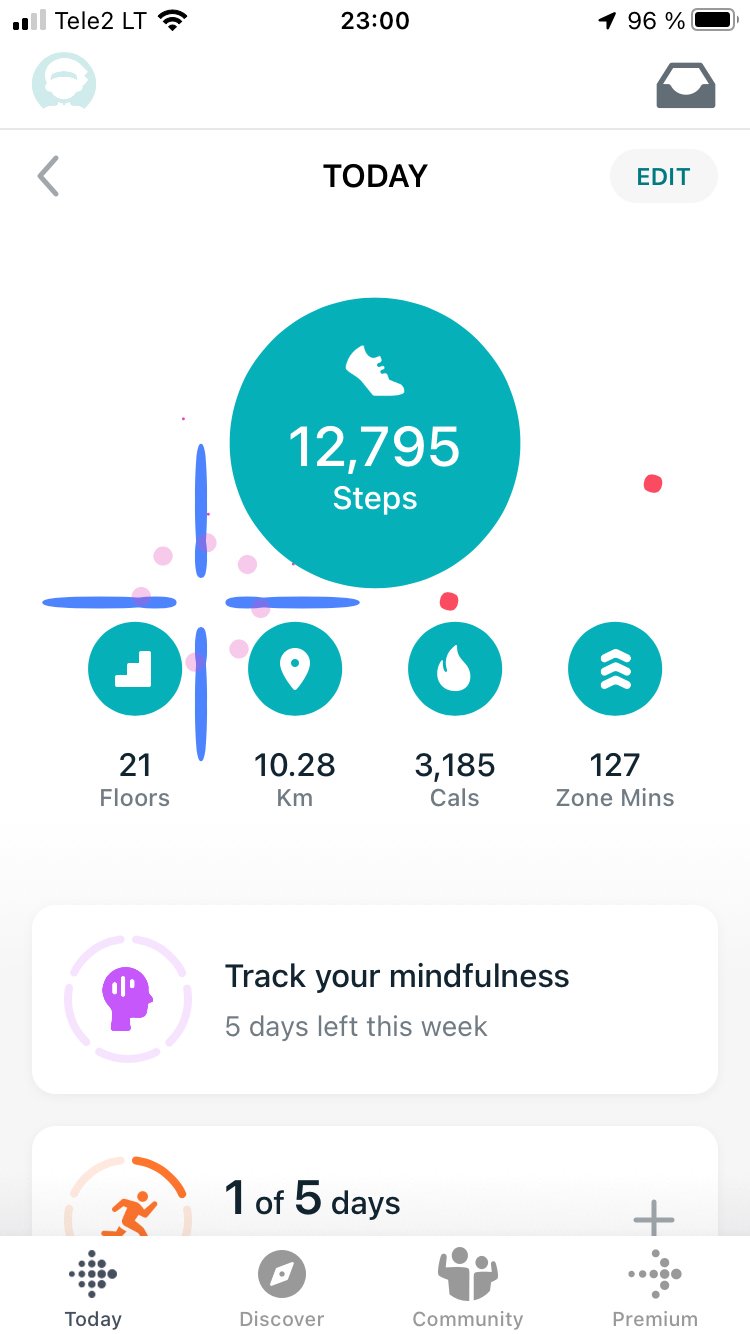Open the 1 of 5 days exercise card
The image size is (750, 1334).
375,1182
